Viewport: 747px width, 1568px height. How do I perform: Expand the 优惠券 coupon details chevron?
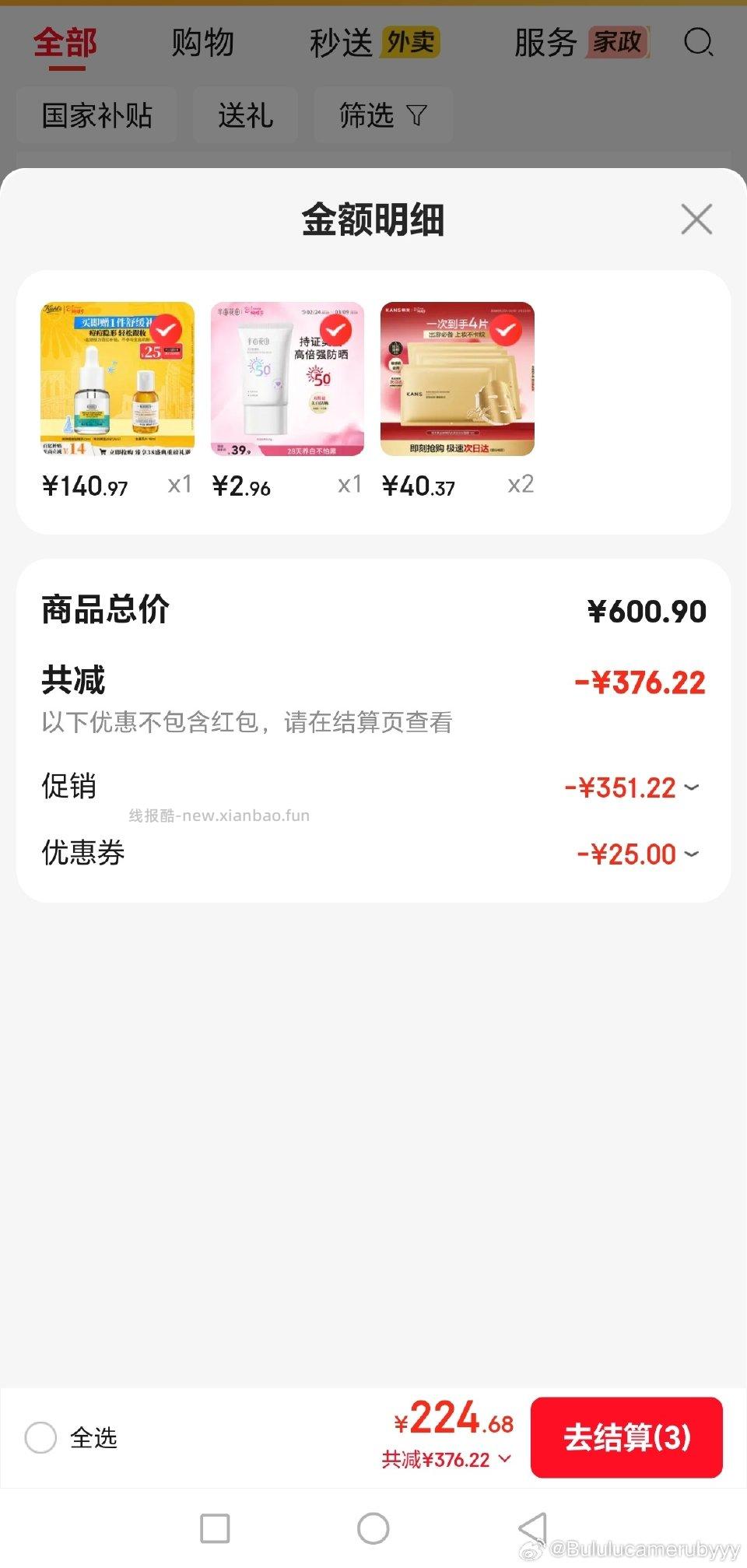pyautogui.click(x=691, y=855)
